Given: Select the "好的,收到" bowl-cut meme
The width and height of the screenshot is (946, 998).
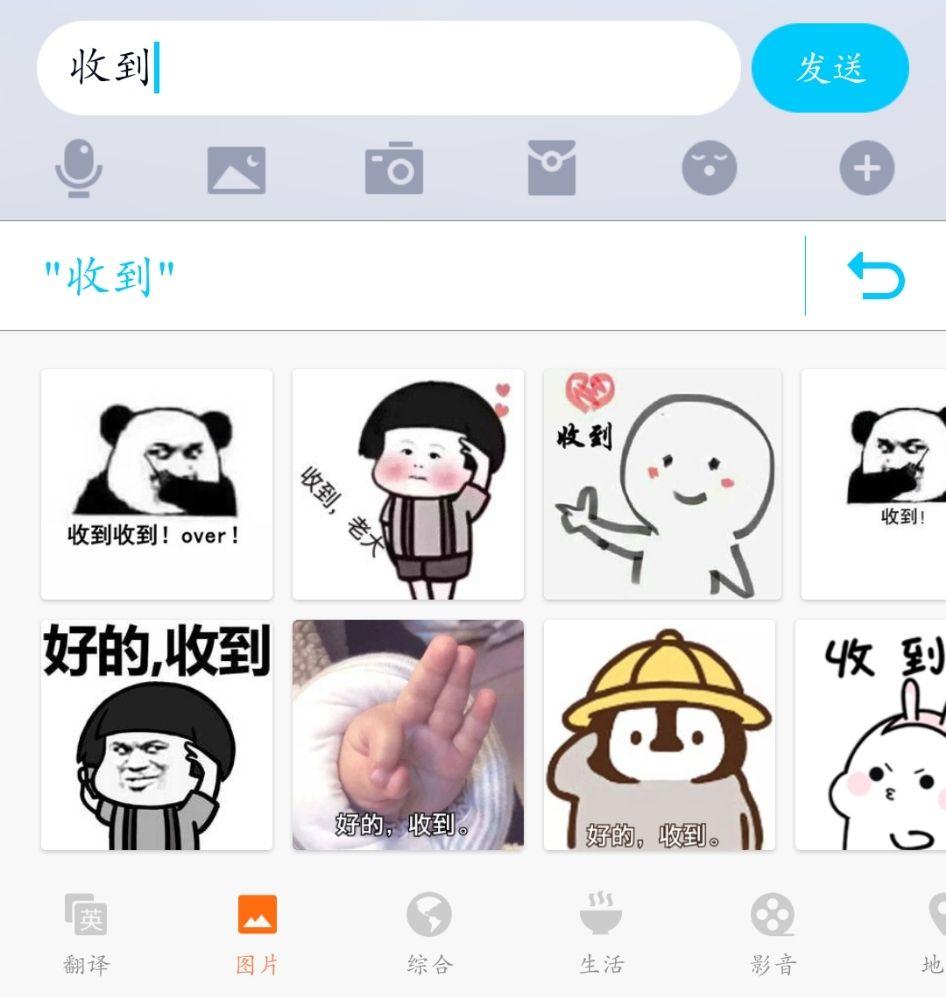Looking at the screenshot, I should (x=155, y=735).
